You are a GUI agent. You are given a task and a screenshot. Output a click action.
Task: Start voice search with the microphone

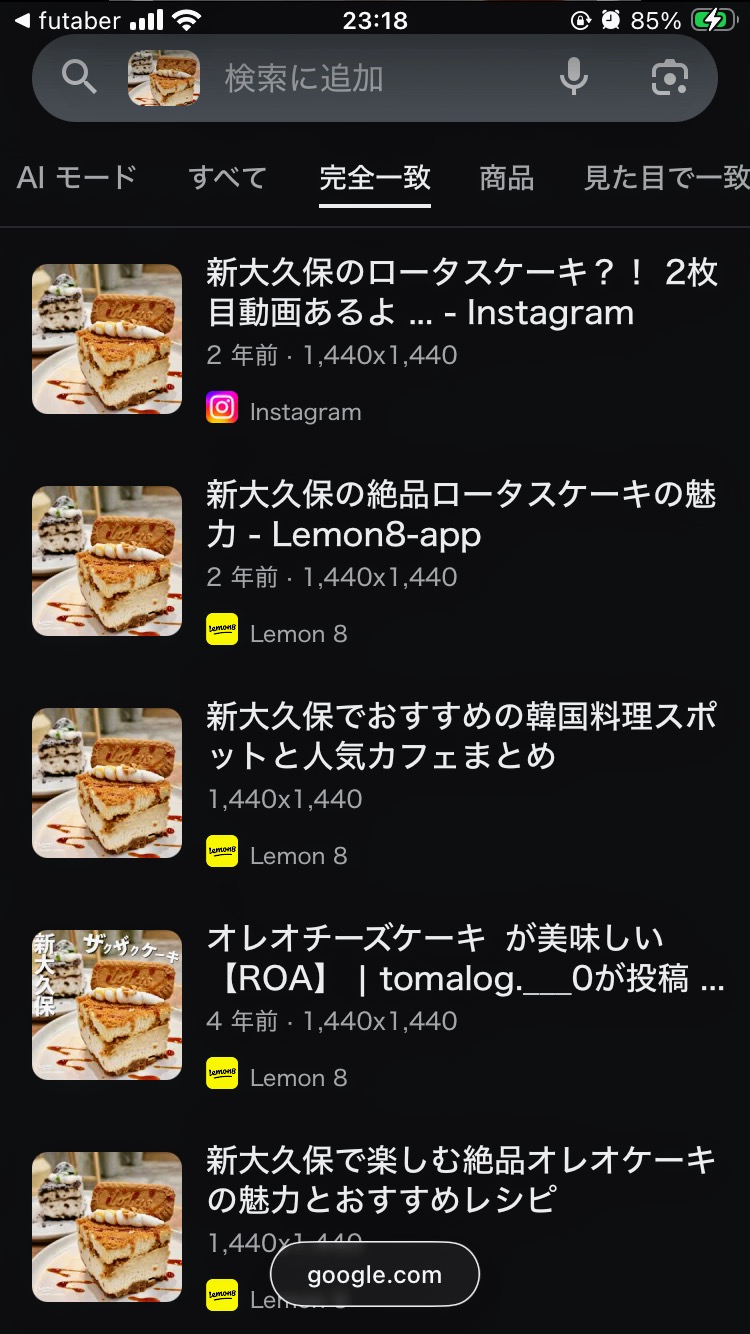coord(574,77)
